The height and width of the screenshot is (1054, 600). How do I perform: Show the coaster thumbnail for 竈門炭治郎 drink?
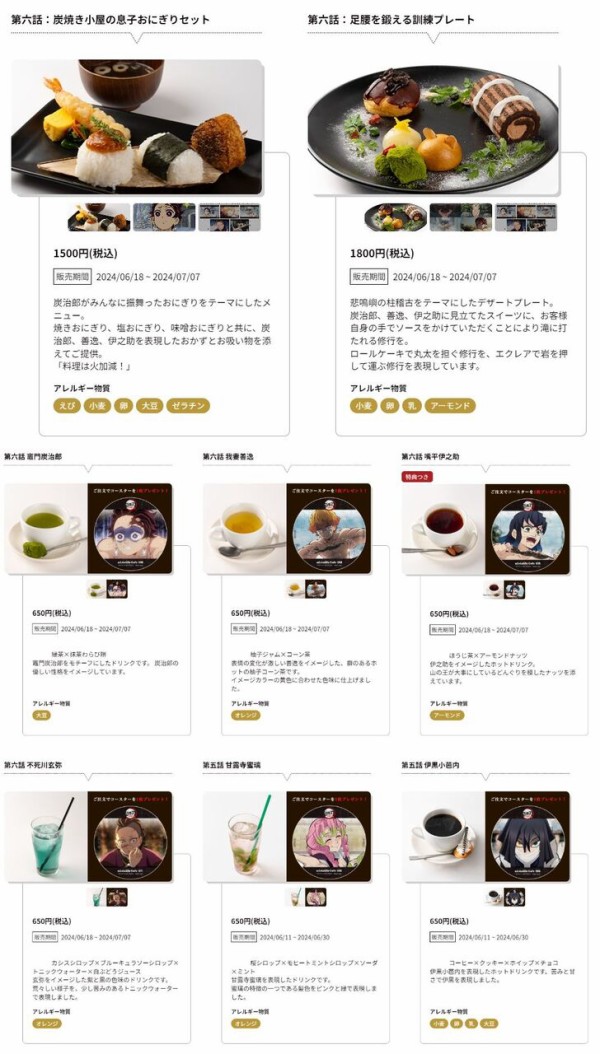coord(117,589)
